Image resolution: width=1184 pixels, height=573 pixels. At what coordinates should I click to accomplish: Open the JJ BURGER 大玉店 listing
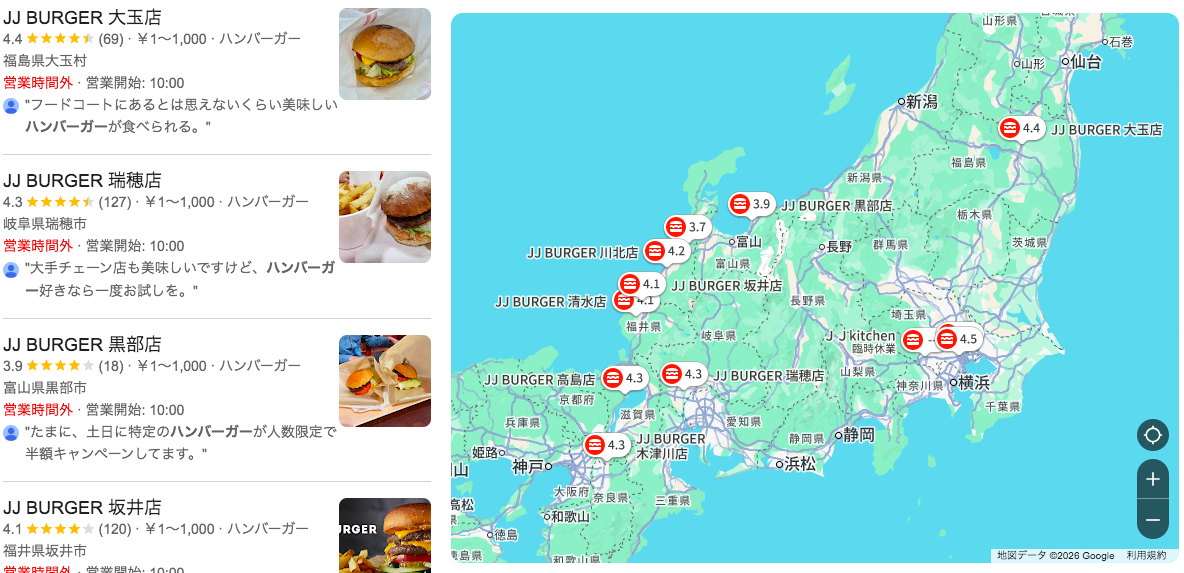[82, 17]
